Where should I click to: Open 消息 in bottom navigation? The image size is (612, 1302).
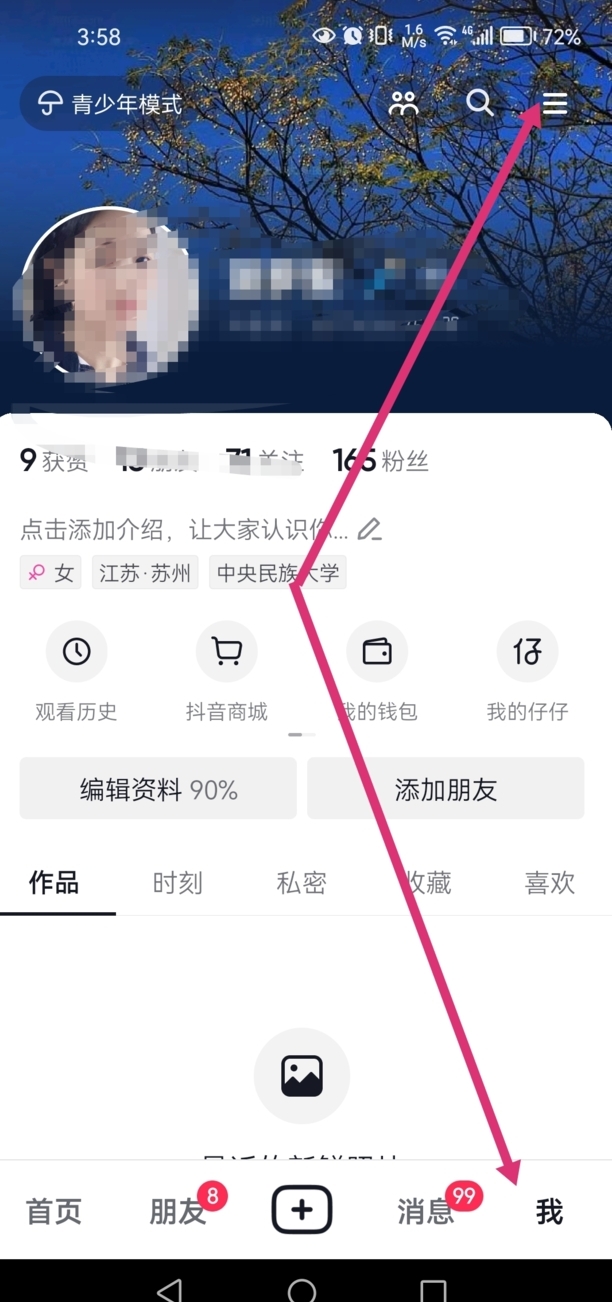tap(426, 1212)
